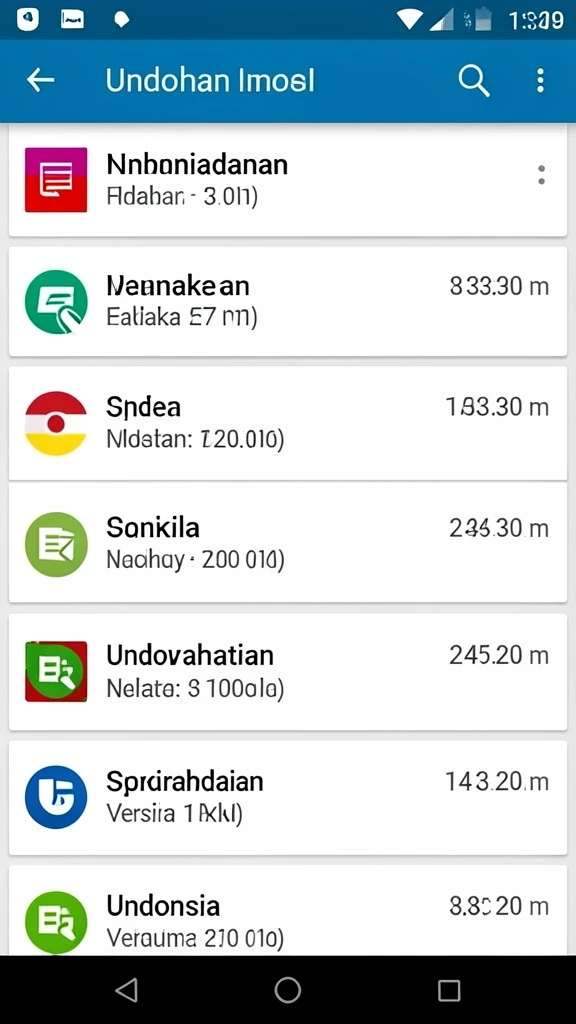Viewport: 576px width, 1024px height.
Task: Open recent apps from navigation bar
Action: tap(449, 990)
